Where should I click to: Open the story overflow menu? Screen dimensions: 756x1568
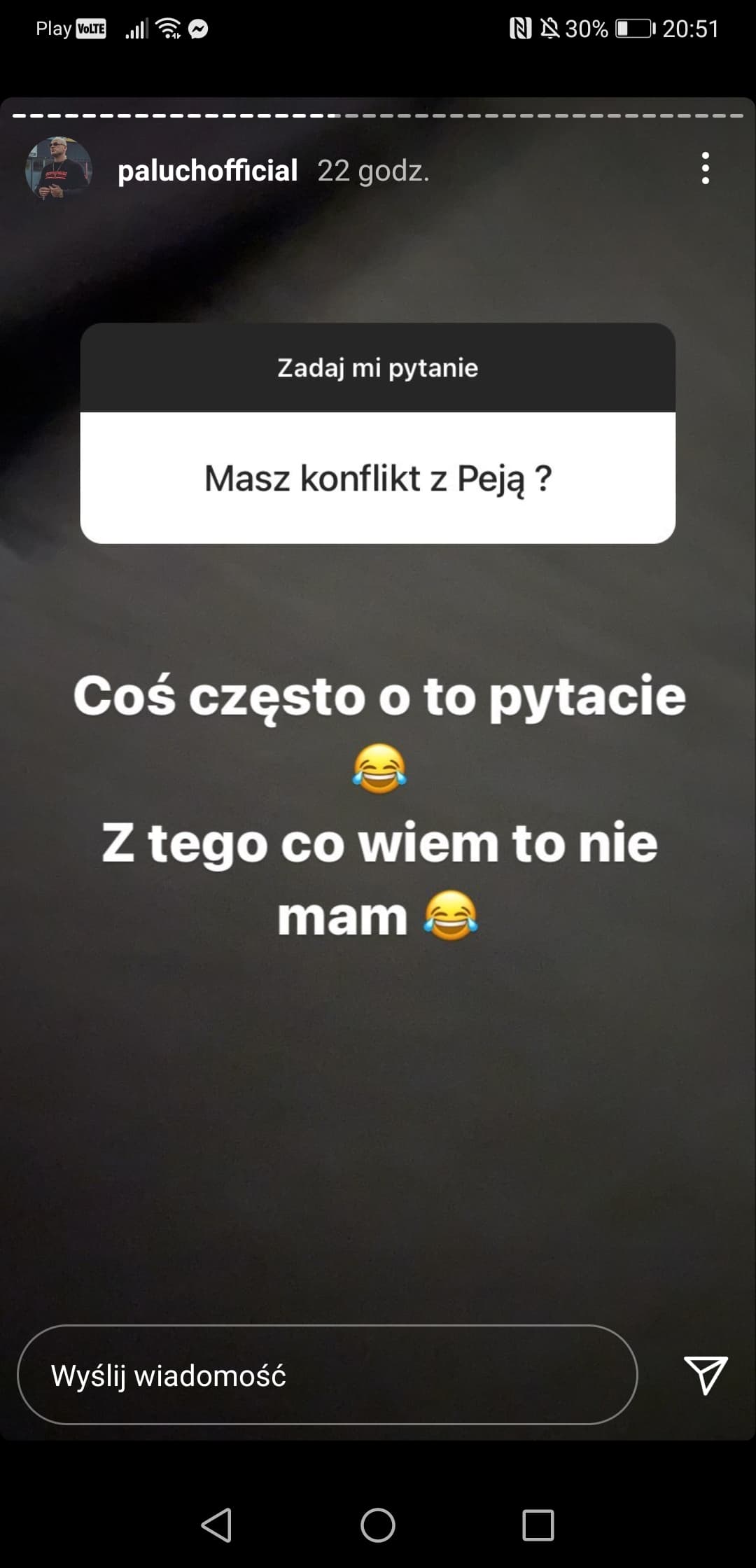[x=705, y=168]
